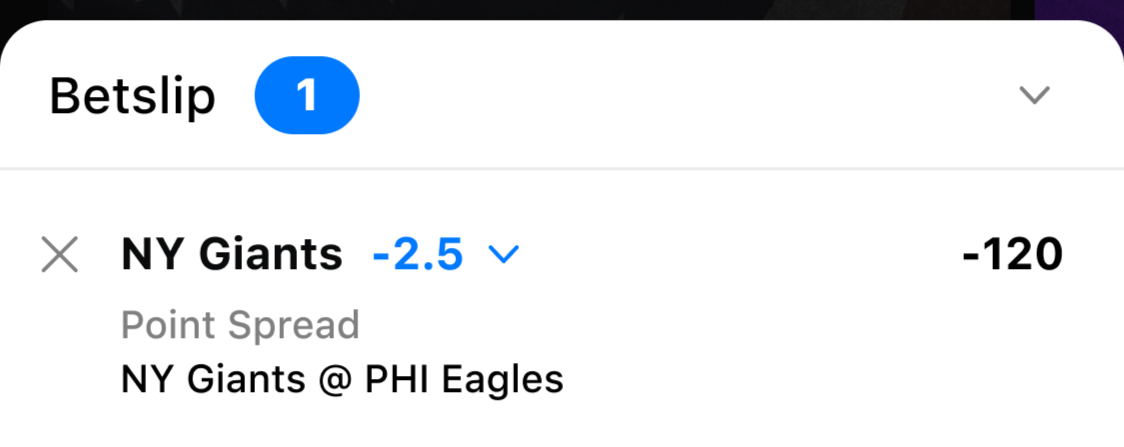Screen dimensions: 1124x447
Task: Collapse the Betslip panel with the chevron
Action: [1033, 96]
